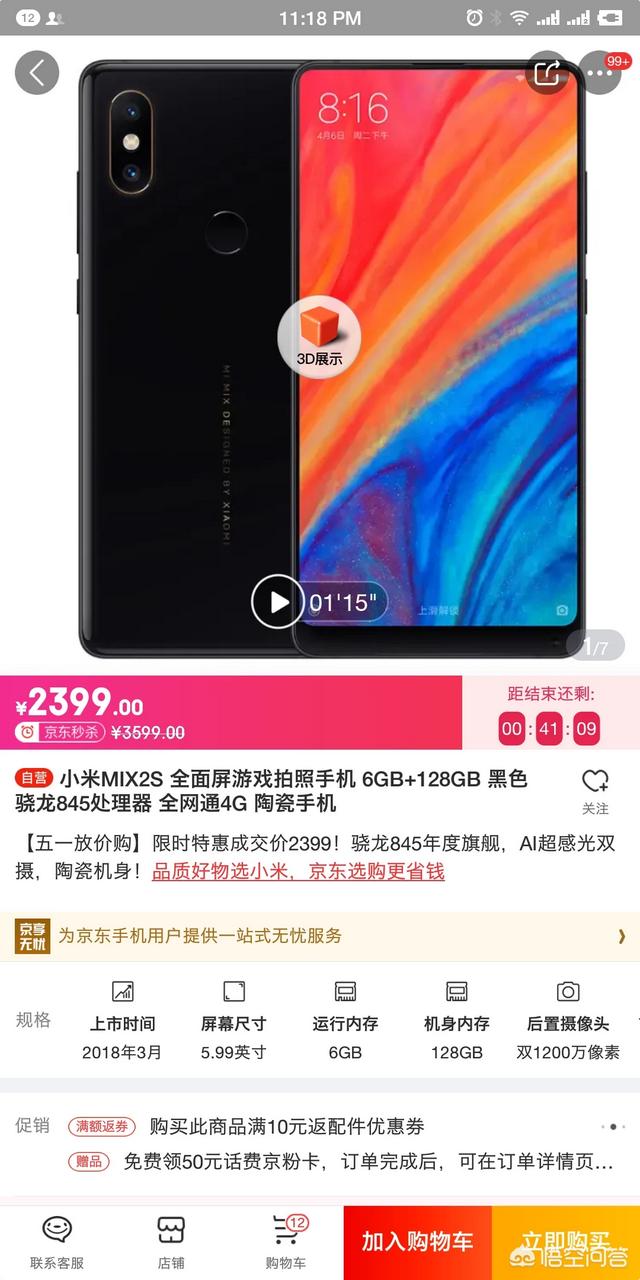Play the 01'15" product video
This screenshot has width=640, height=1280.
click(x=276, y=602)
